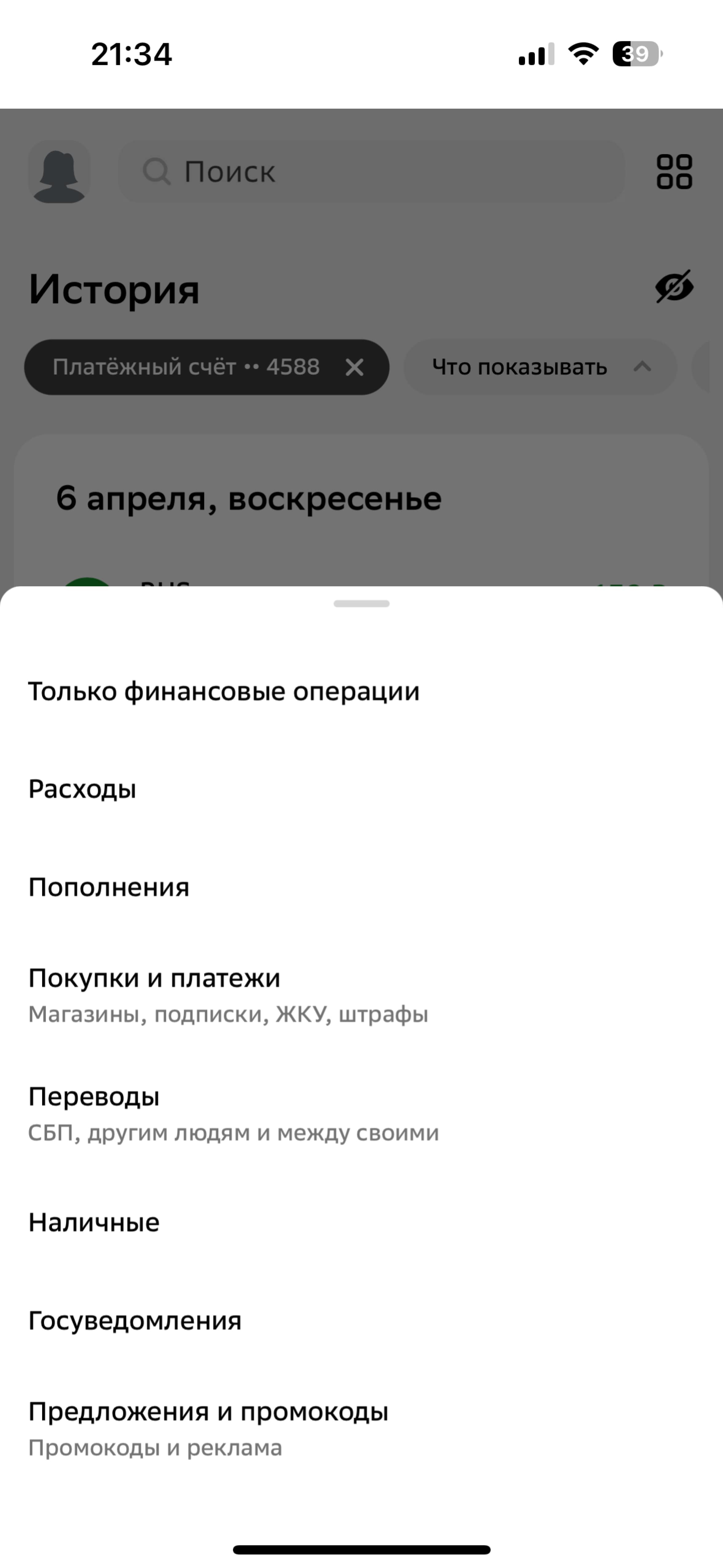Open the four-squares services menu
The image size is (723, 1568).
point(674,172)
